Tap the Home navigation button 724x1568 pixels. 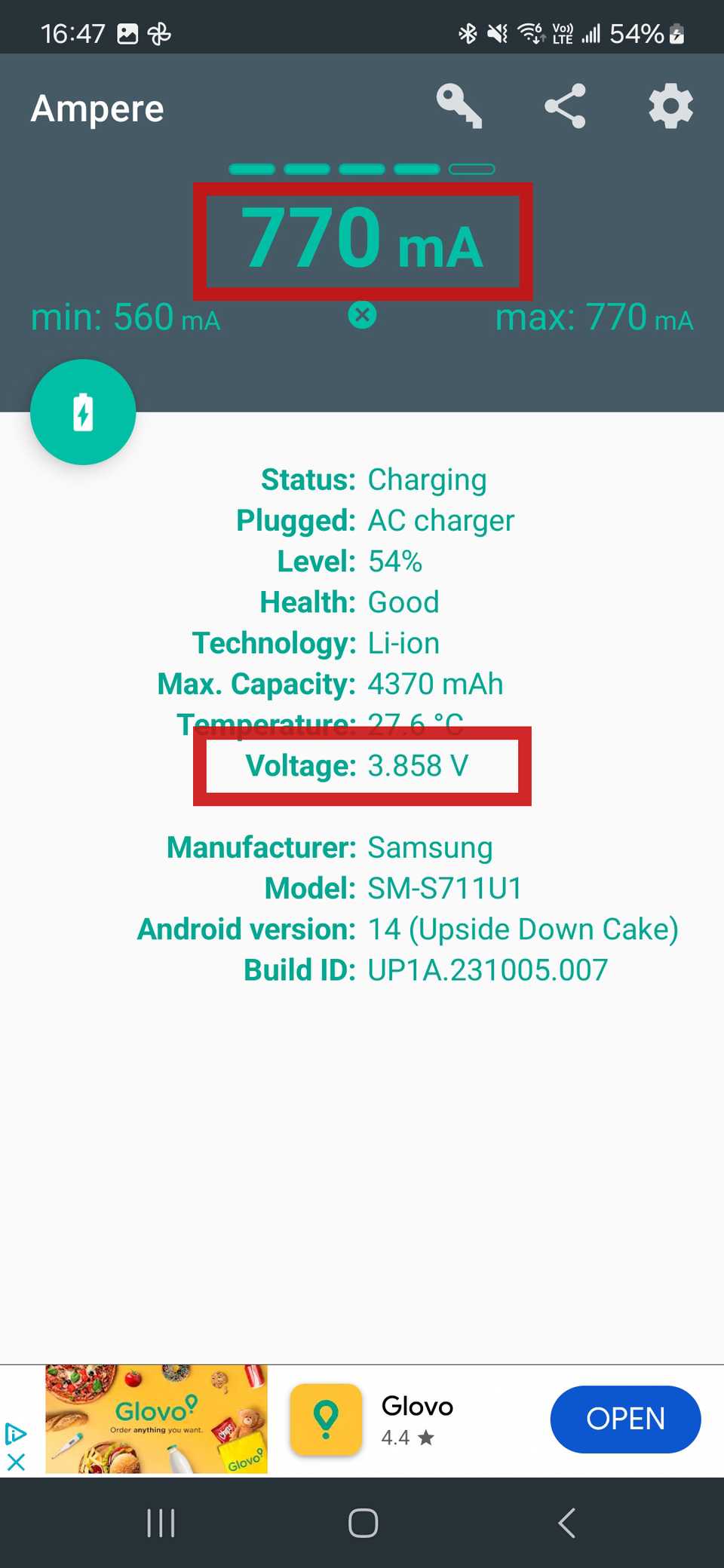(x=363, y=1522)
